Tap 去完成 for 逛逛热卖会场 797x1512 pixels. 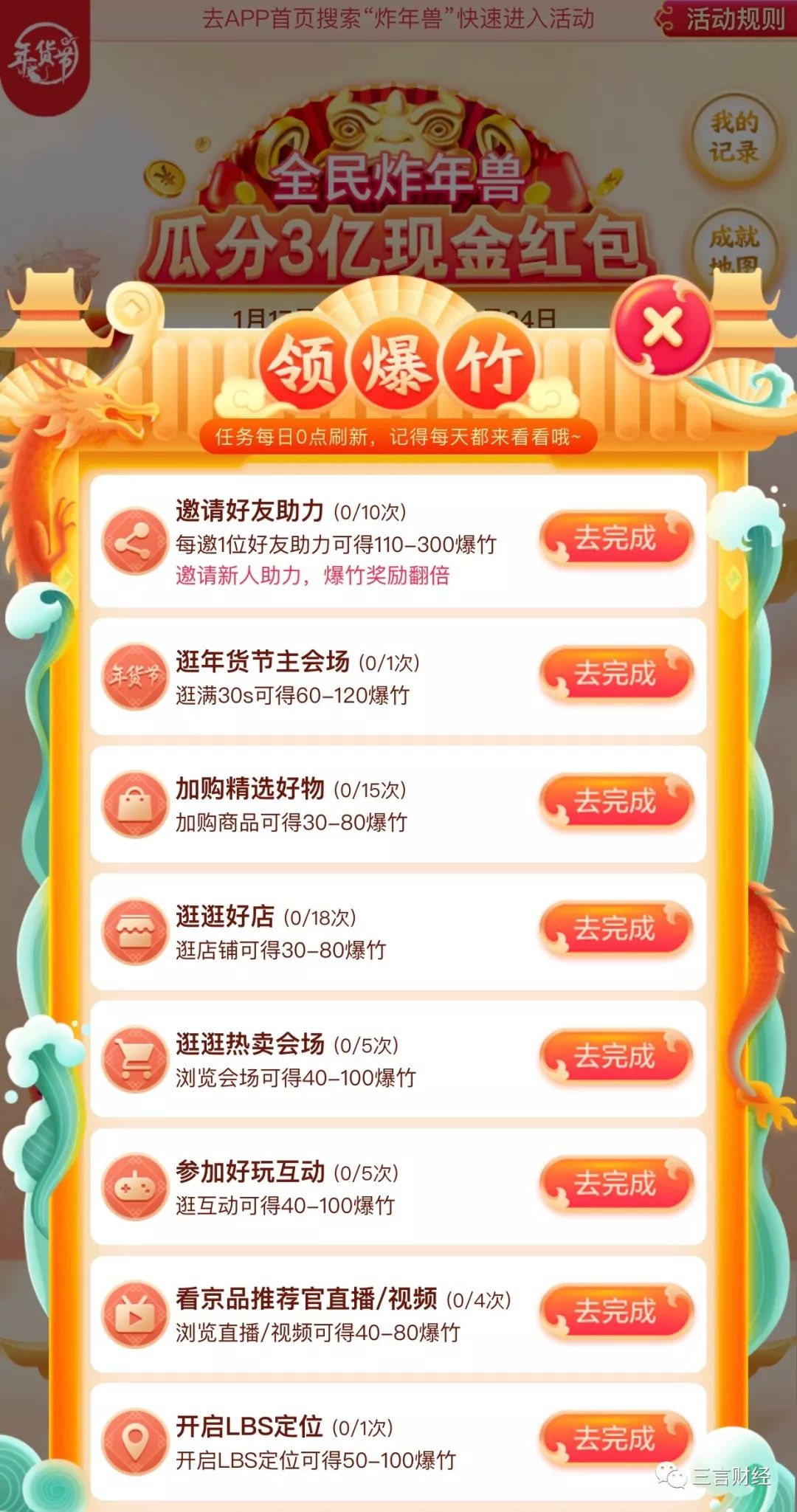click(x=615, y=1057)
